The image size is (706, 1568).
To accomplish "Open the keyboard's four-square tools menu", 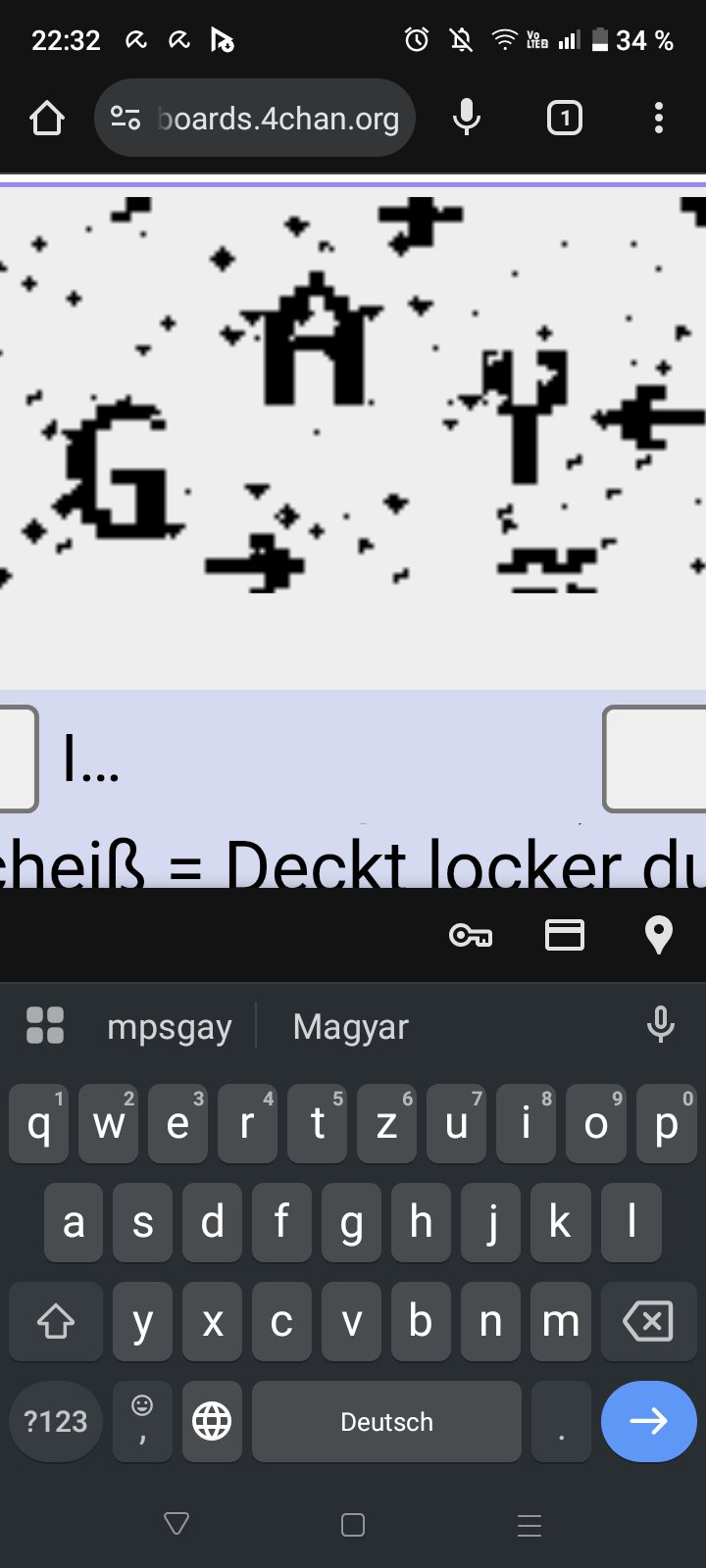I will 45,1025.
